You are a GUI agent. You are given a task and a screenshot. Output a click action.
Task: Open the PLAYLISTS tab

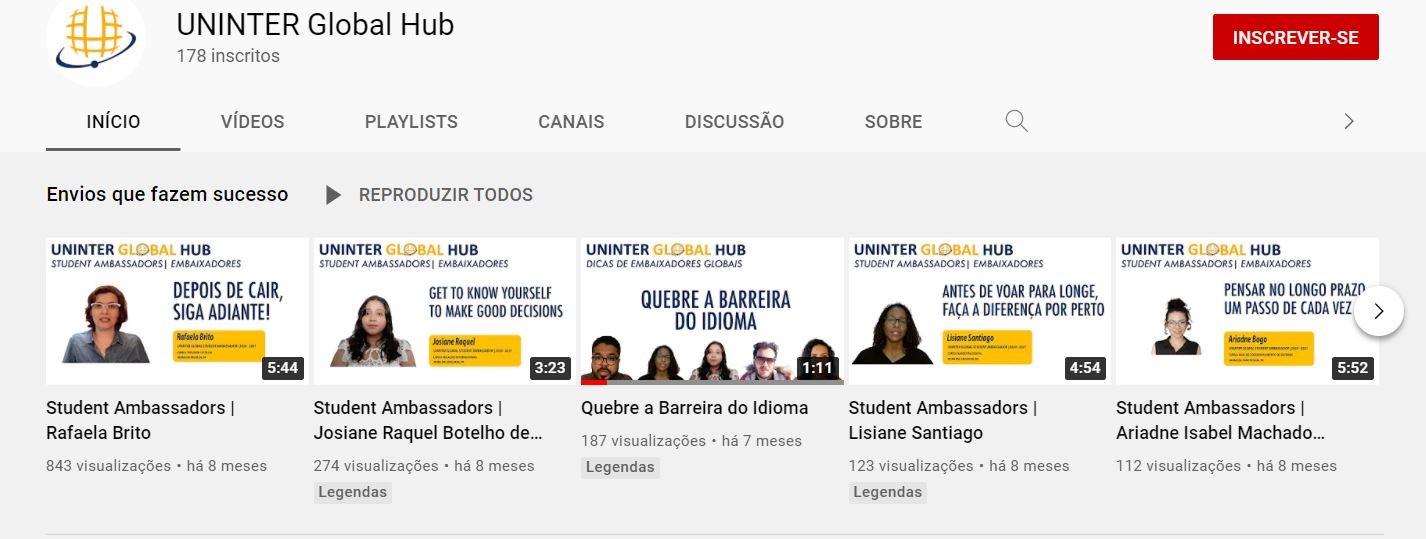pos(411,122)
